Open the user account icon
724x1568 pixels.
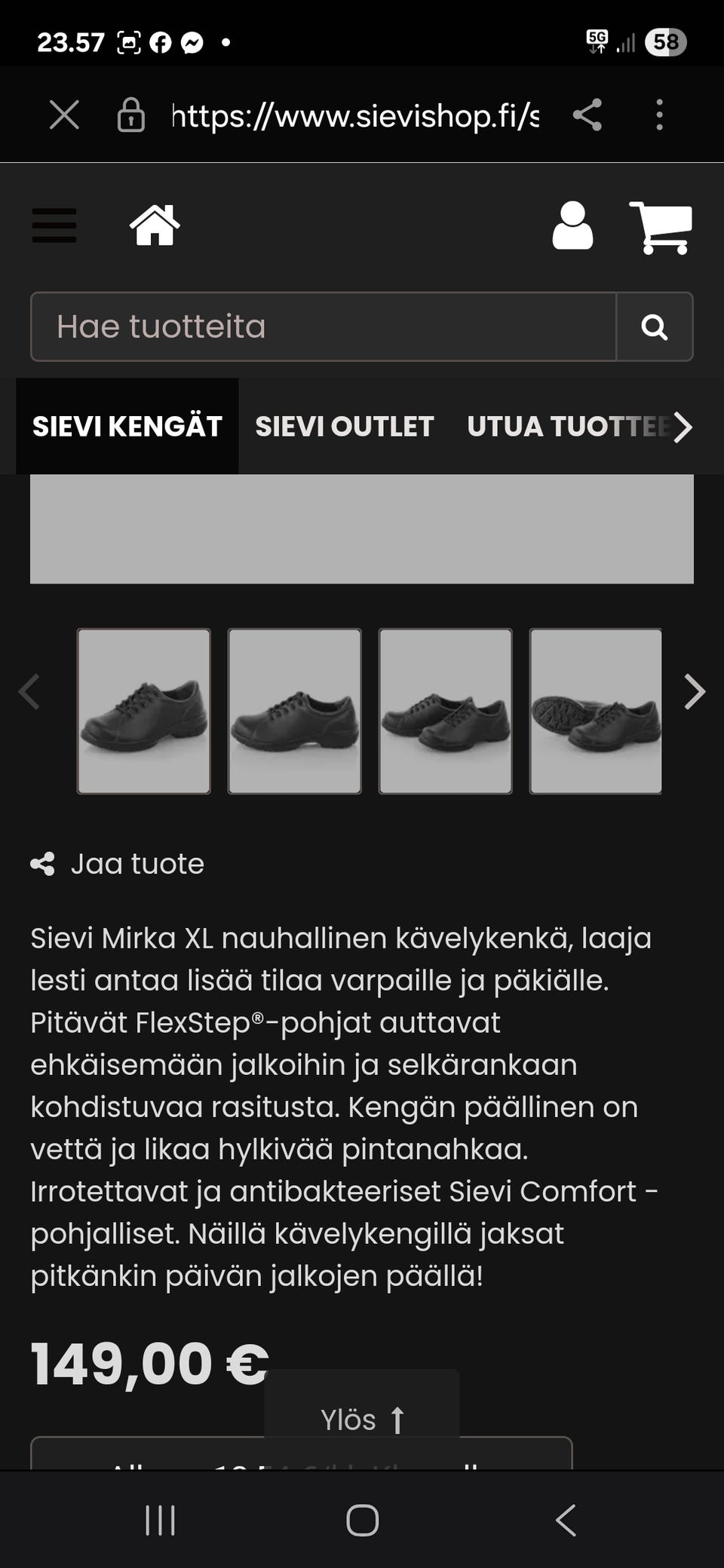click(572, 225)
